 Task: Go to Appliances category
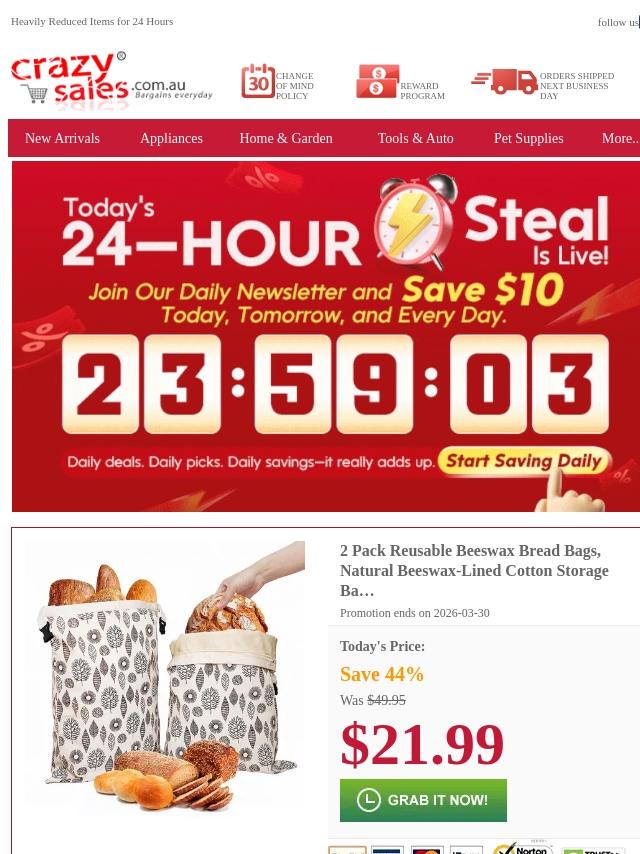coord(171,138)
